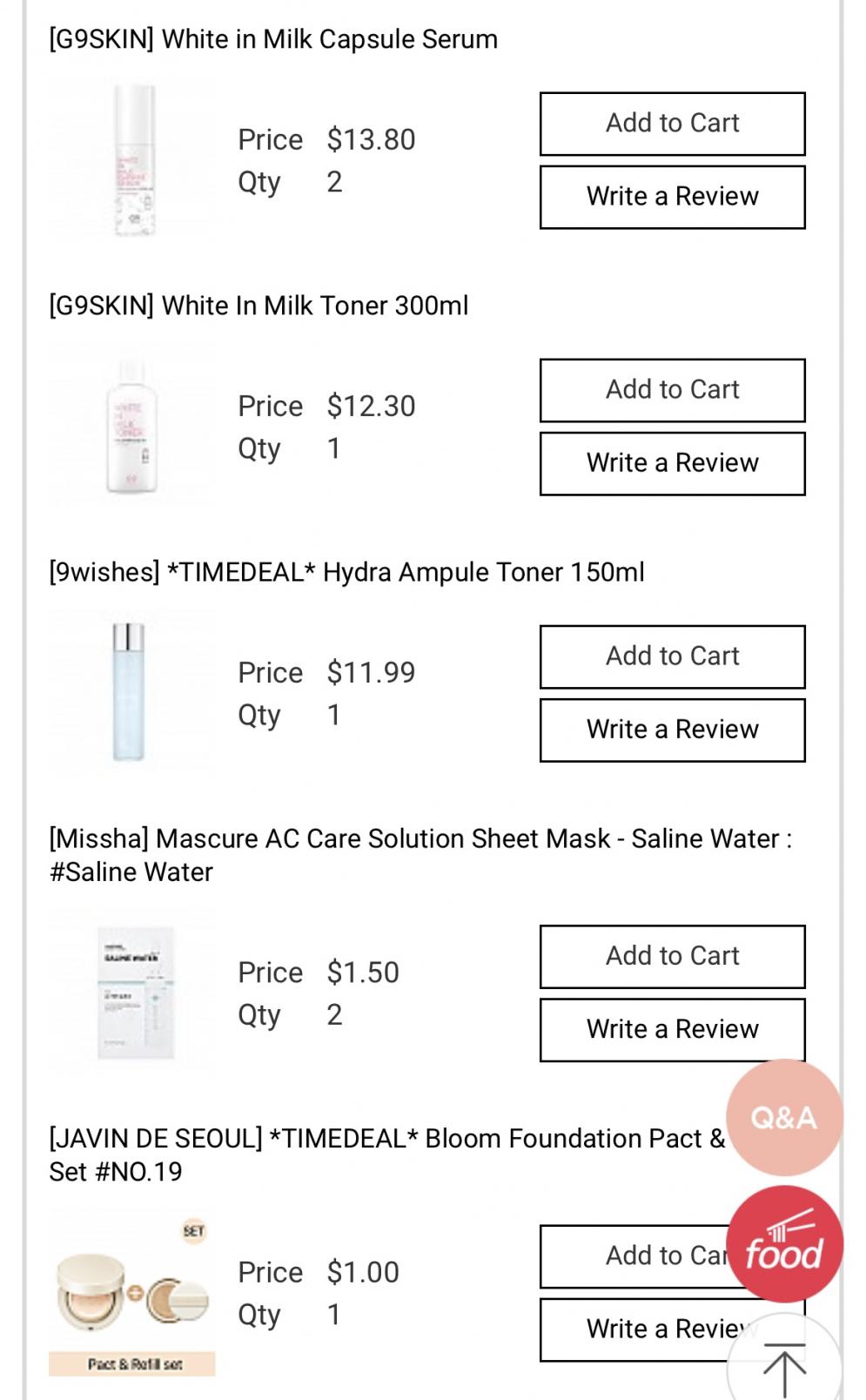View the White In Milk Toner product image

132,427
